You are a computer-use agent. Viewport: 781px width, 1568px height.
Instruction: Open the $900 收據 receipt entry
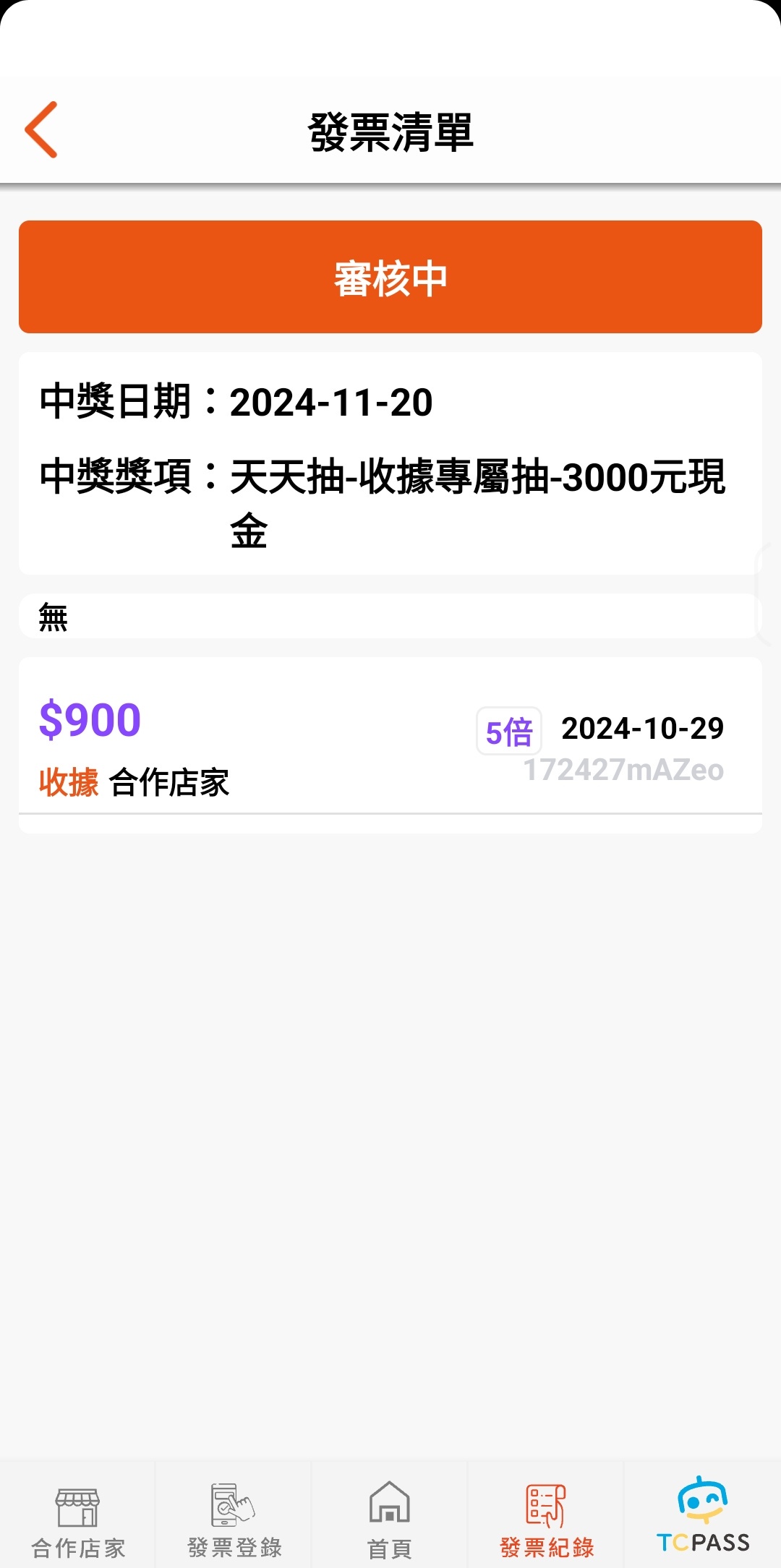point(390,745)
